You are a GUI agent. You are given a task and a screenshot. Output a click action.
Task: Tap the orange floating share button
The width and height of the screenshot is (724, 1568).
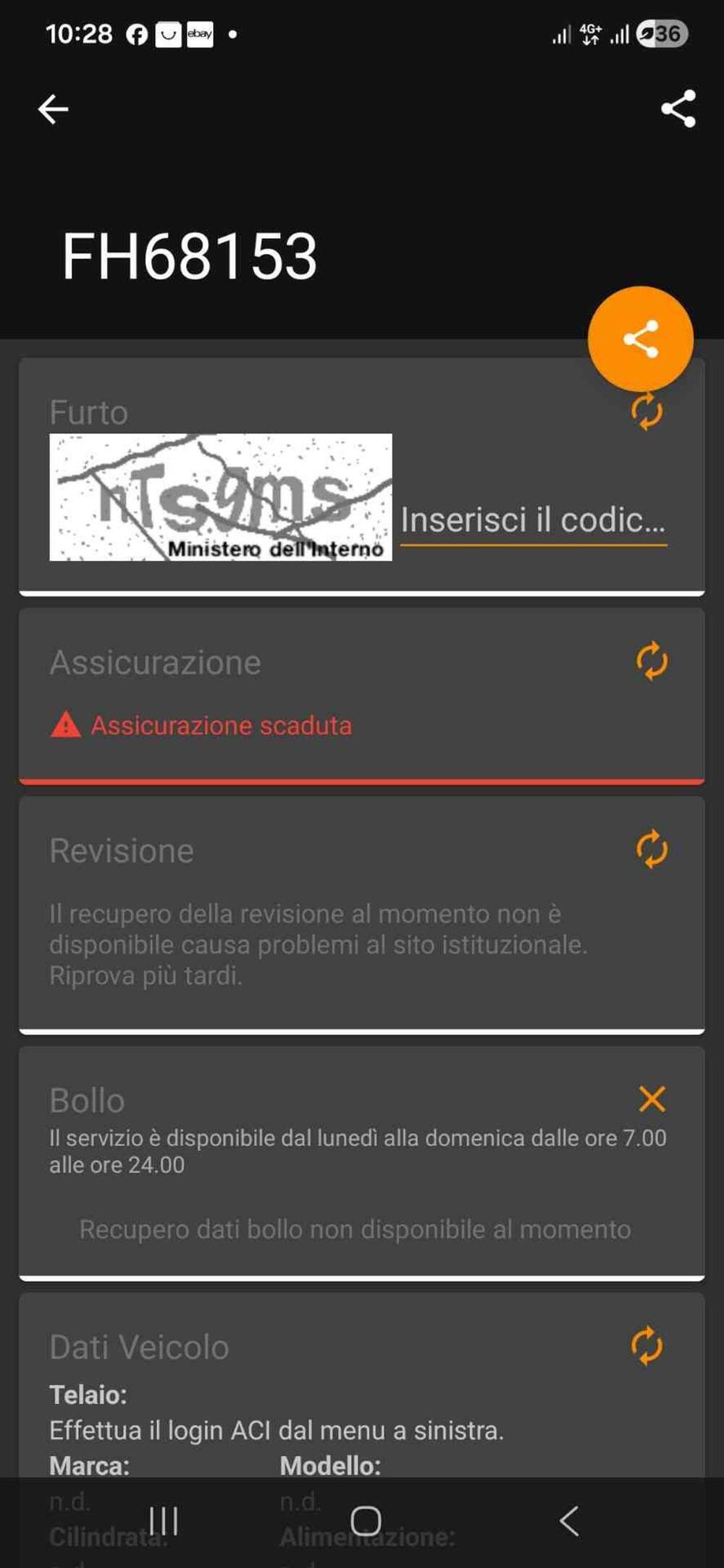pyautogui.click(x=641, y=339)
